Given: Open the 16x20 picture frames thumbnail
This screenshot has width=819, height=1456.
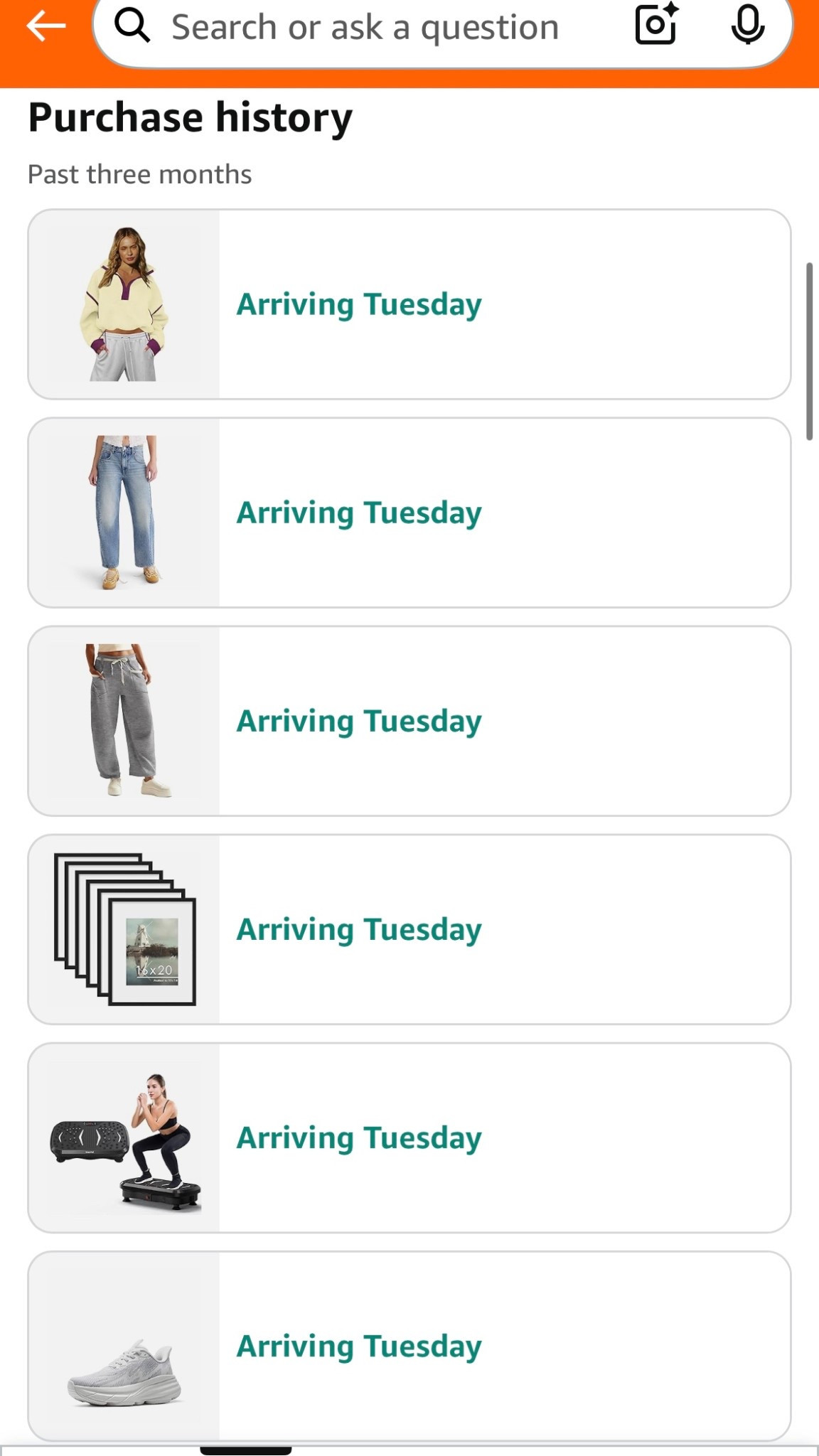Looking at the screenshot, I should pyautogui.click(x=124, y=928).
